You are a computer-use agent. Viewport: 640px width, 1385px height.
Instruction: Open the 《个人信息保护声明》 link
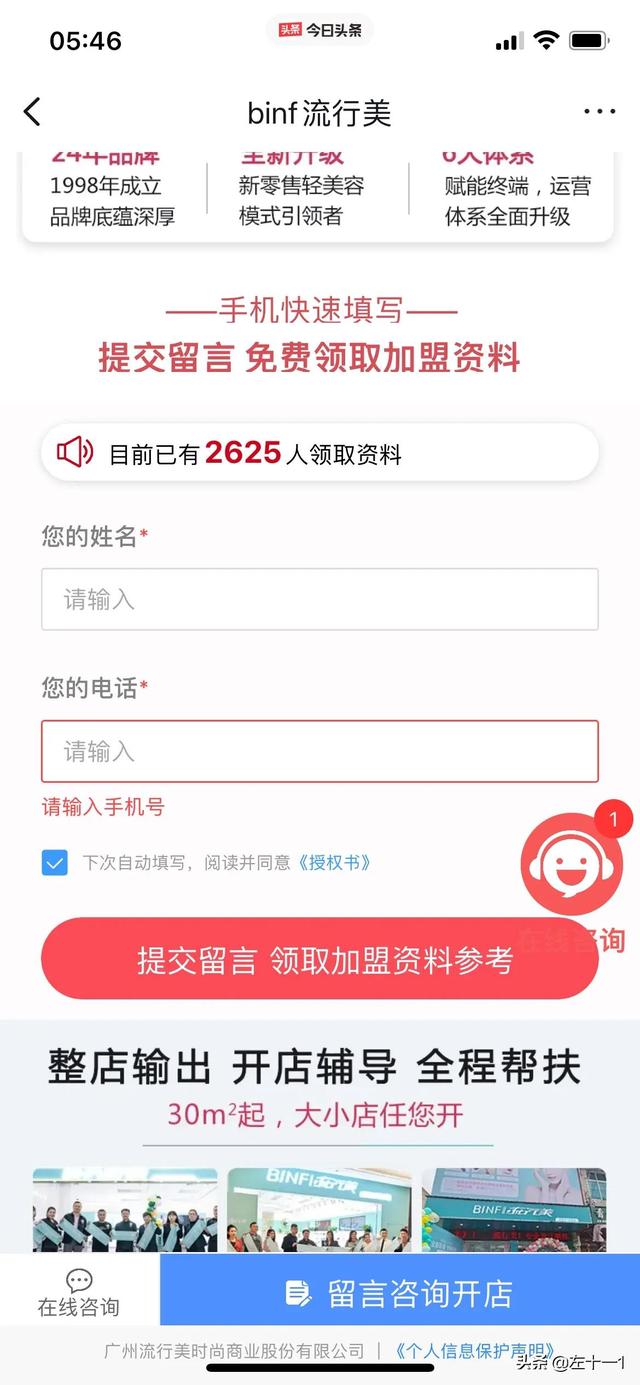point(476,1350)
